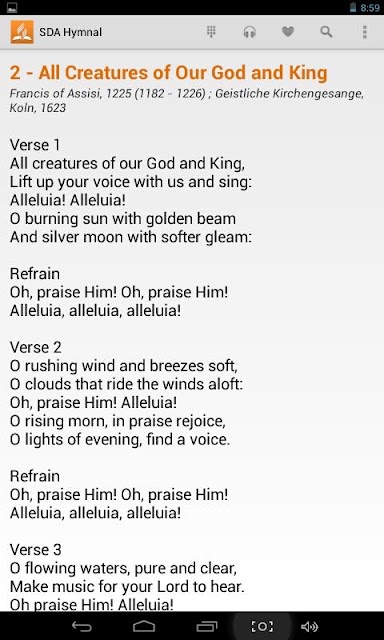Add this hymn to favorites
384x640 pixels.
288,31
